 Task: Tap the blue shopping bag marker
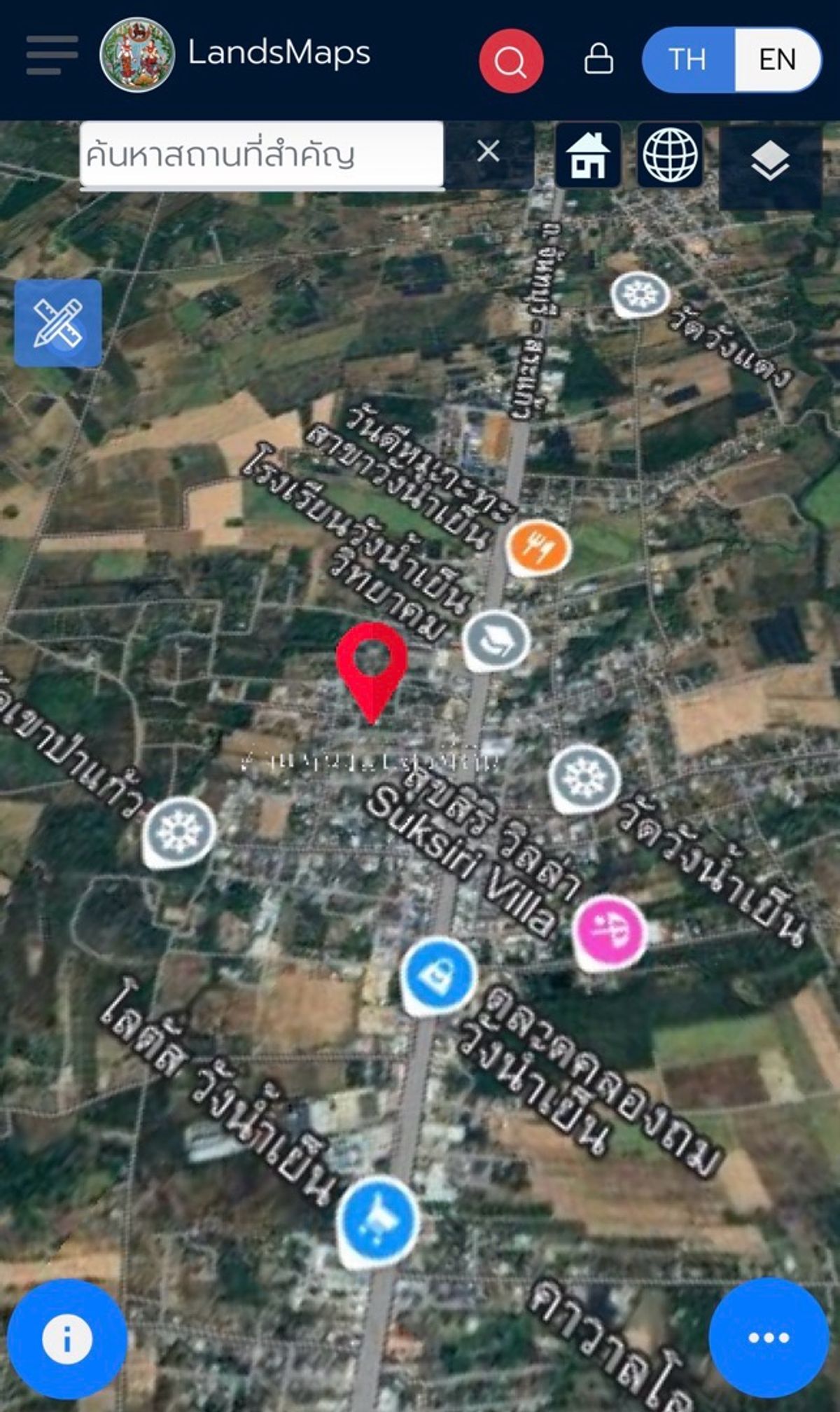pyautogui.click(x=439, y=976)
